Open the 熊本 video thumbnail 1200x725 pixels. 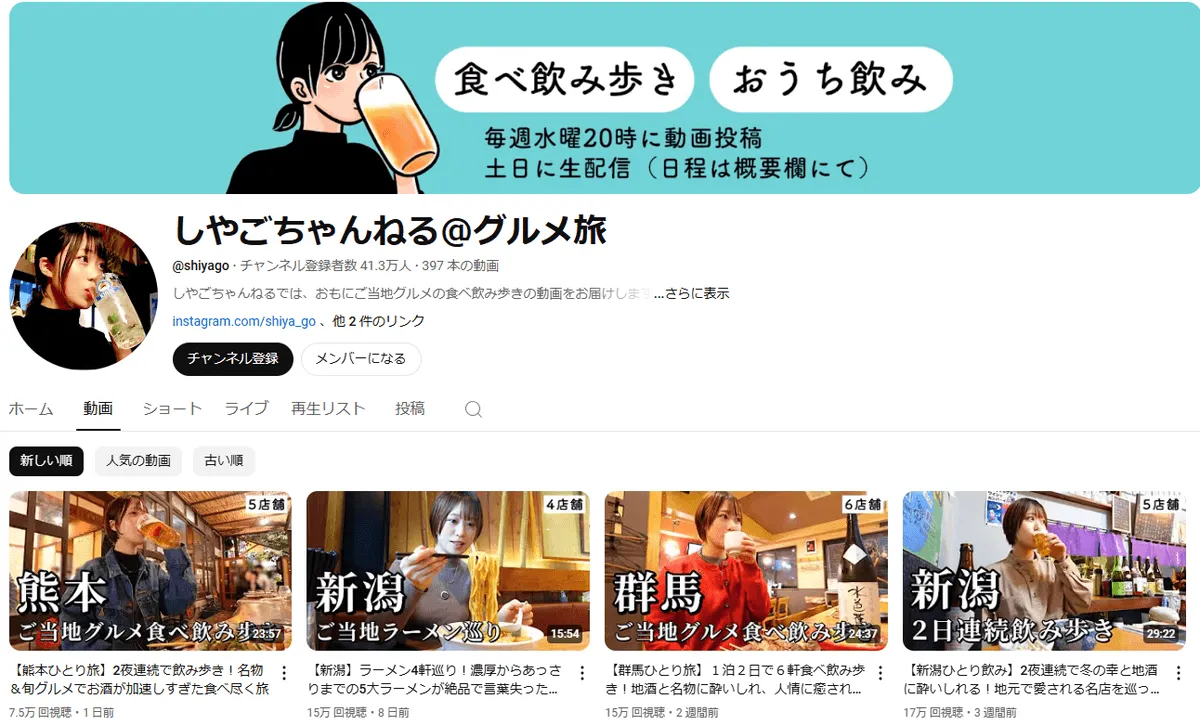pyautogui.click(x=150, y=570)
